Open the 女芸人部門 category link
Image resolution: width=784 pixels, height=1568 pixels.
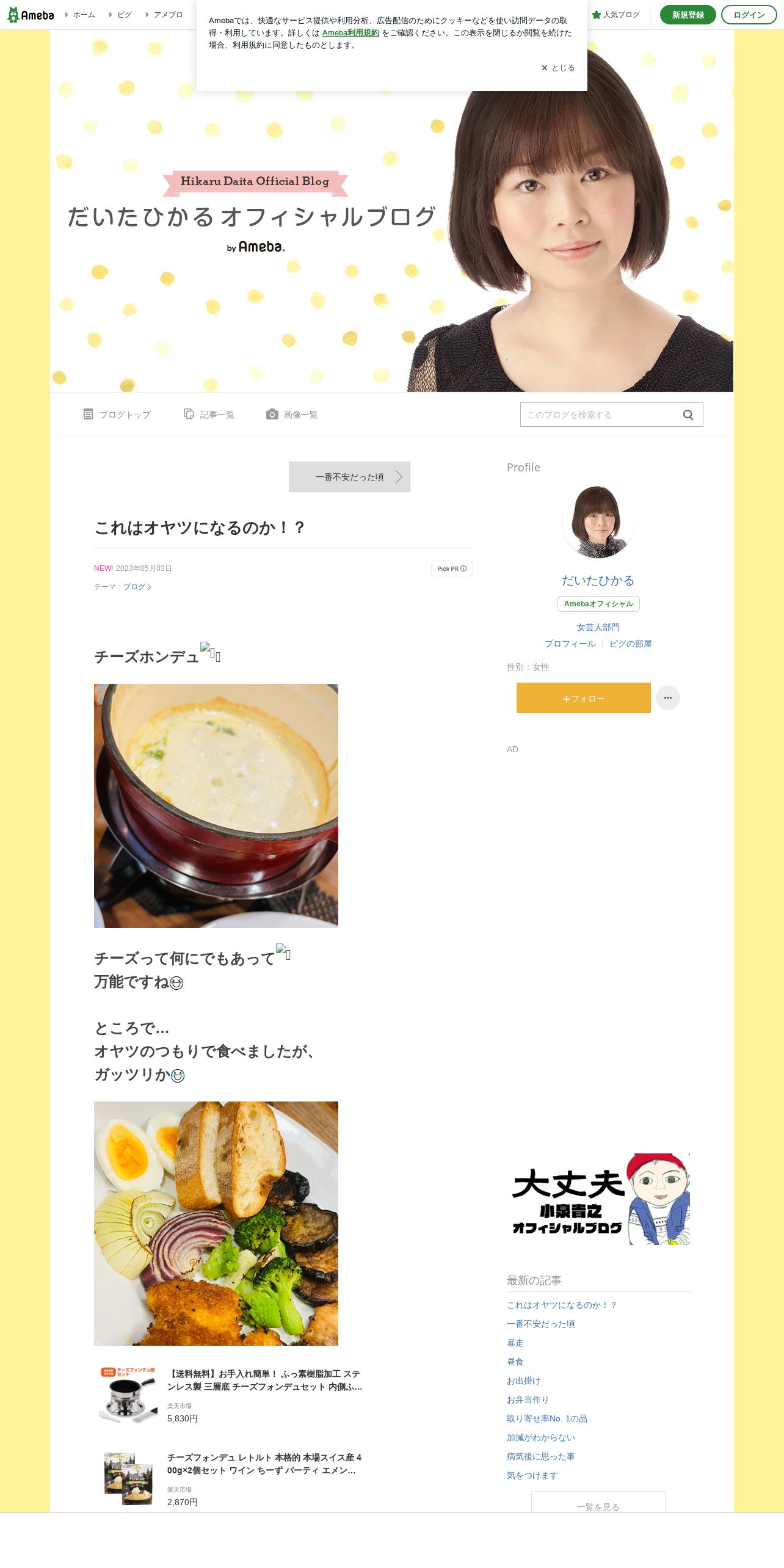[x=598, y=627]
